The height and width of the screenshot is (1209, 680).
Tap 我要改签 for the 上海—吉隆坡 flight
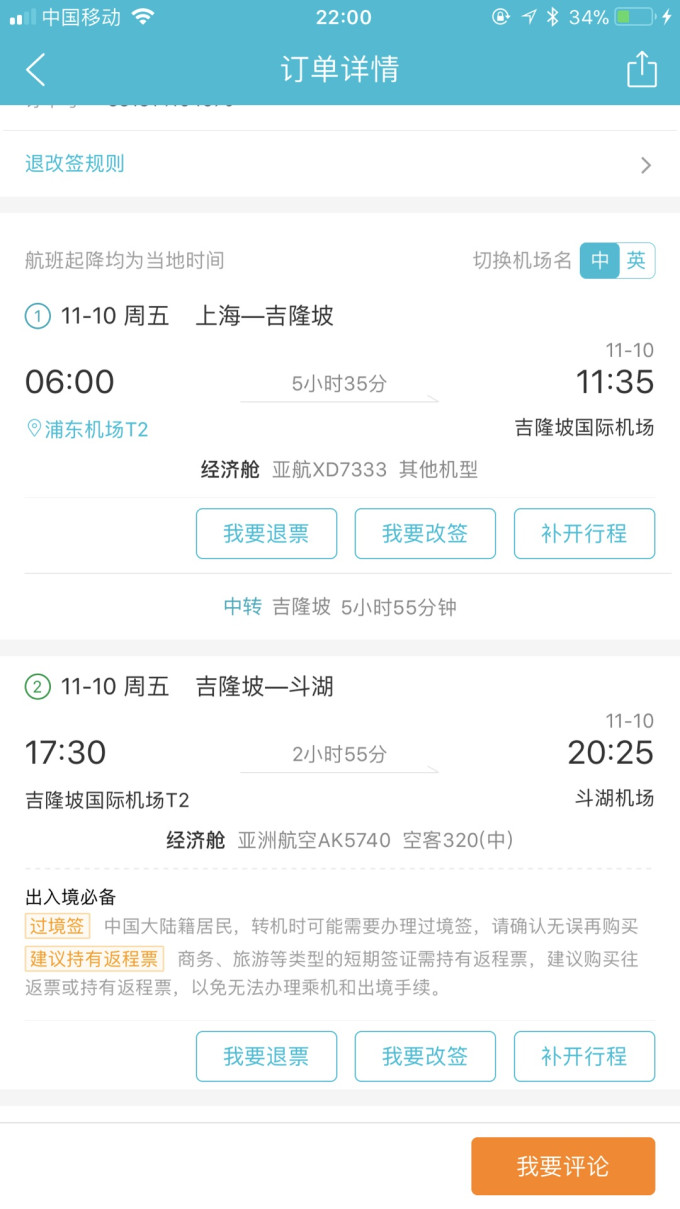[425, 533]
